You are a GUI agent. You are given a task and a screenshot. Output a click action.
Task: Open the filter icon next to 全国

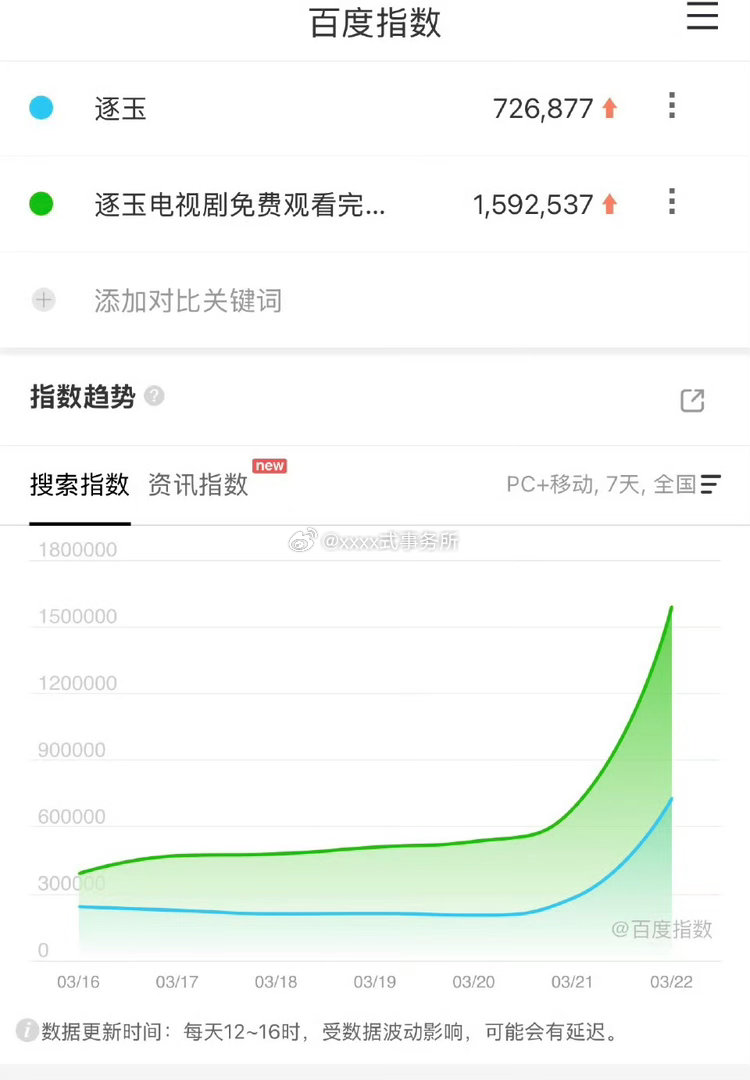click(712, 484)
